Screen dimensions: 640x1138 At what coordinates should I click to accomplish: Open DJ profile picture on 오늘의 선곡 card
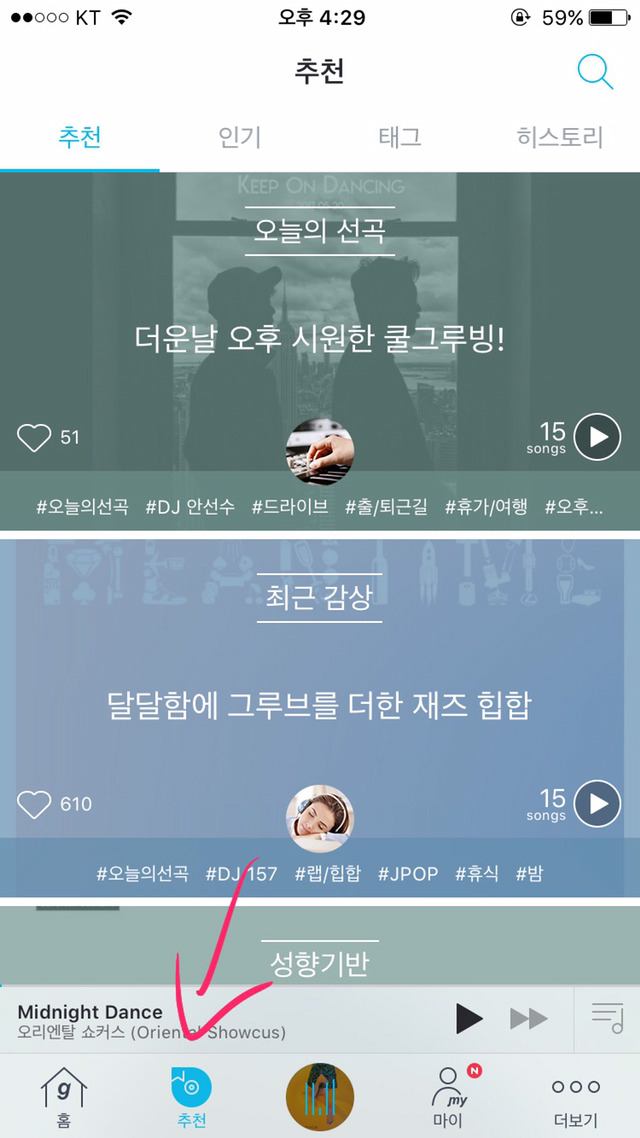pyautogui.click(x=320, y=451)
